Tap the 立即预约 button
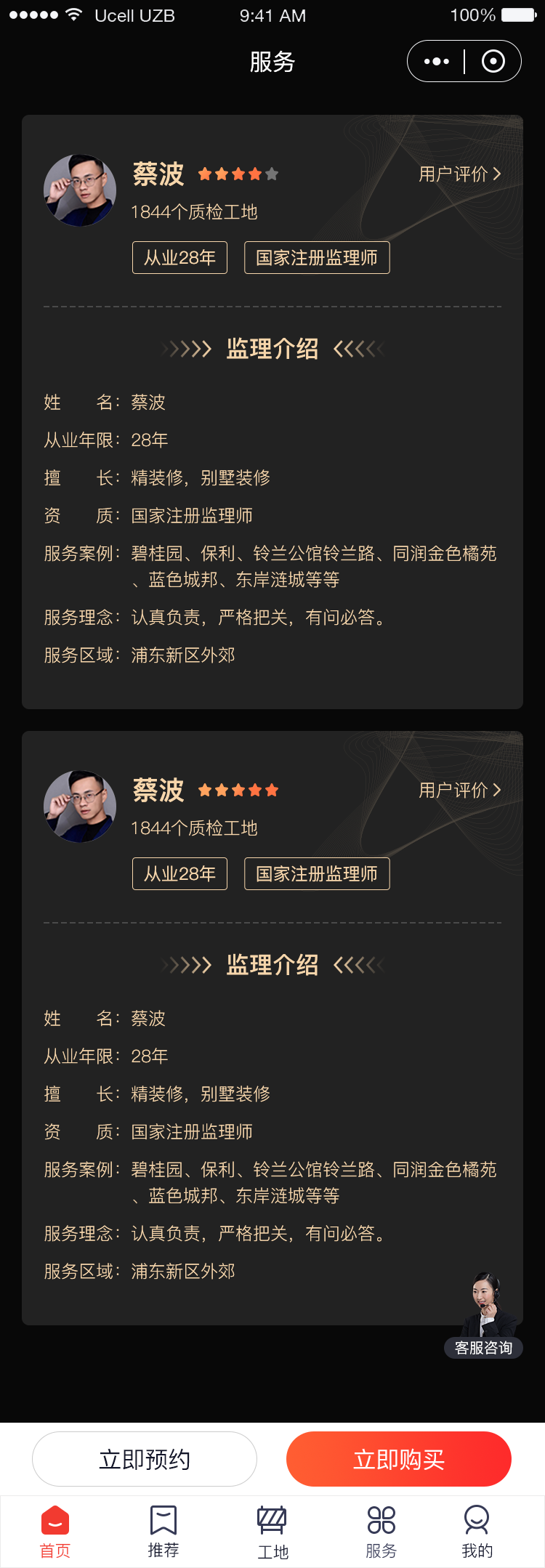 145,1459
